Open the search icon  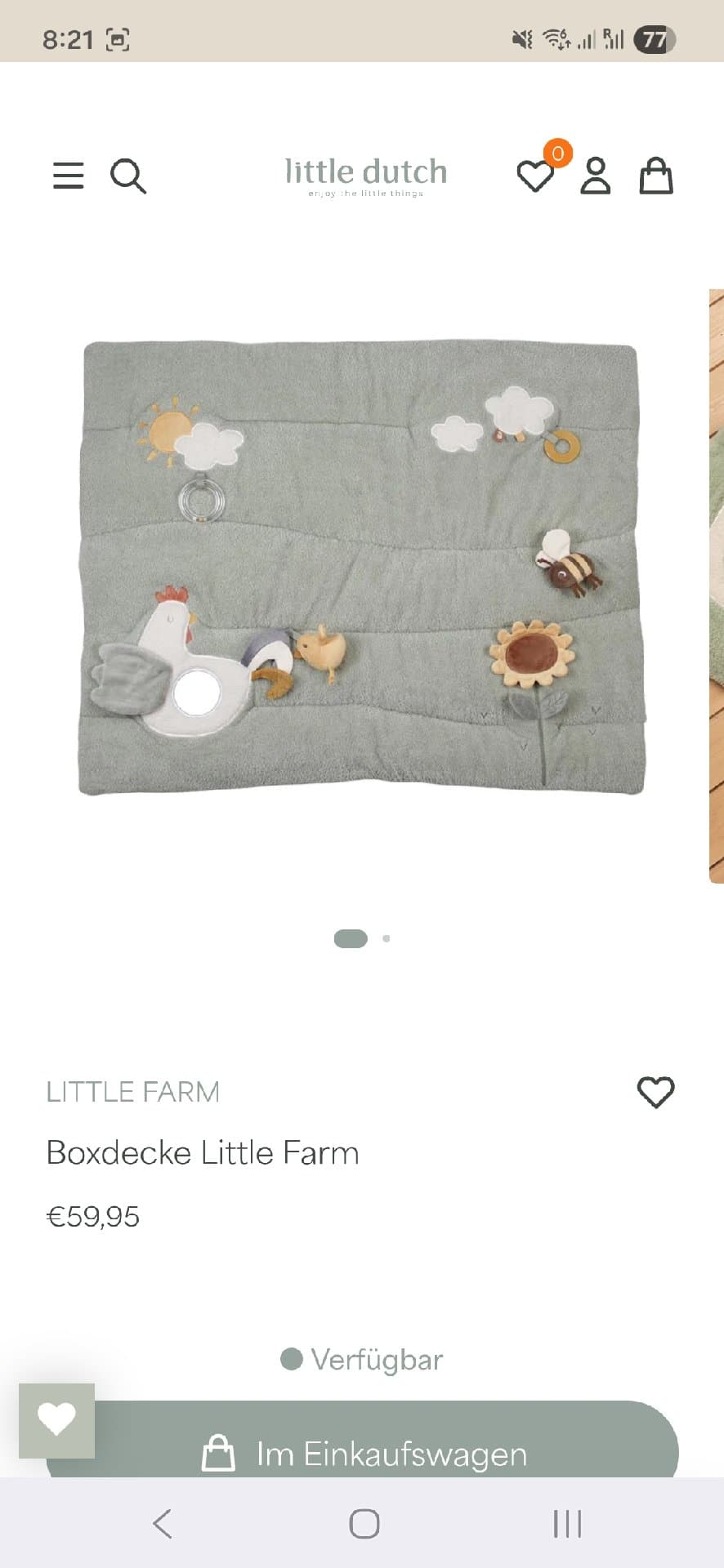pos(128,176)
